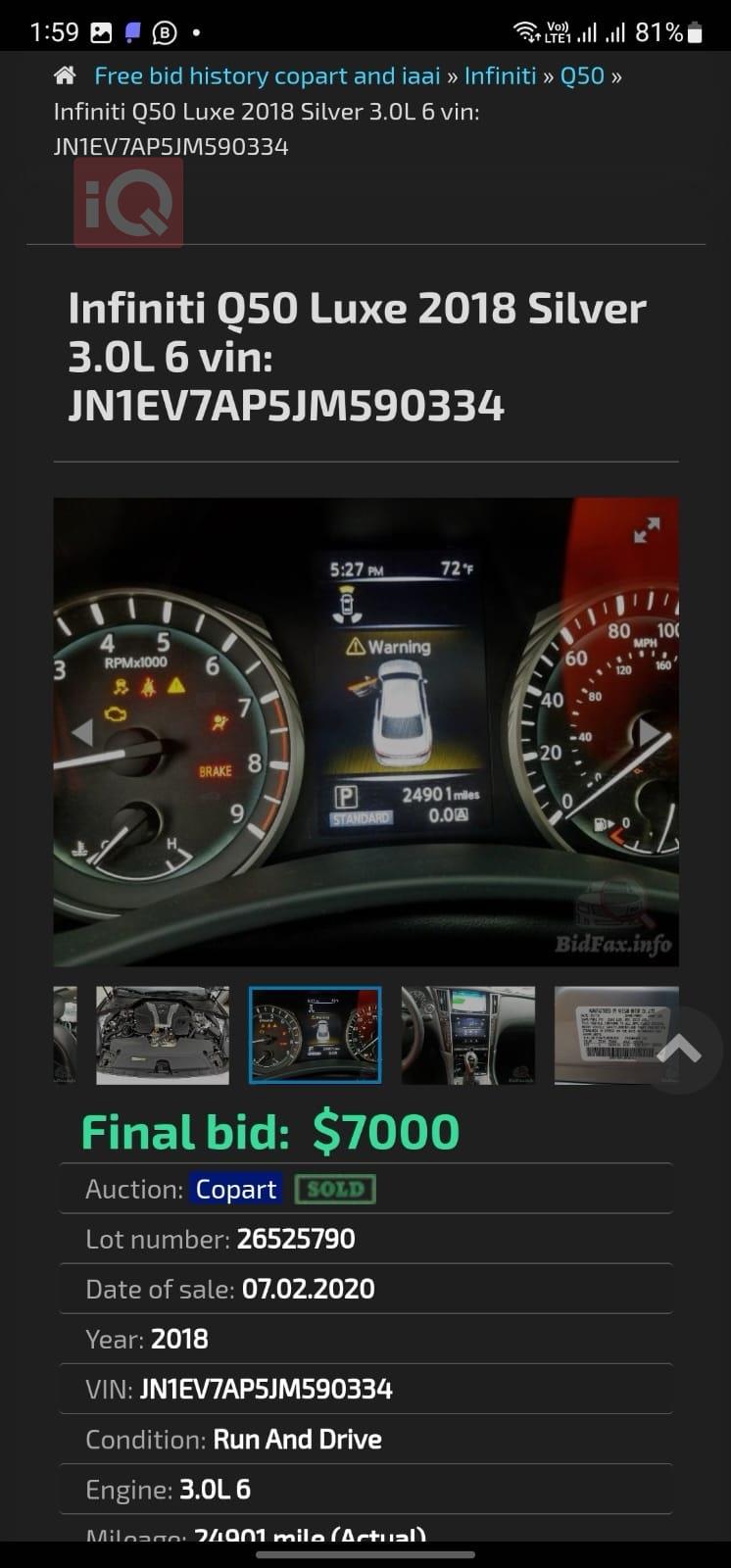Tap the scroll-to-top arrow button
Viewport: 731px width, 1568px height.
coord(680,1051)
